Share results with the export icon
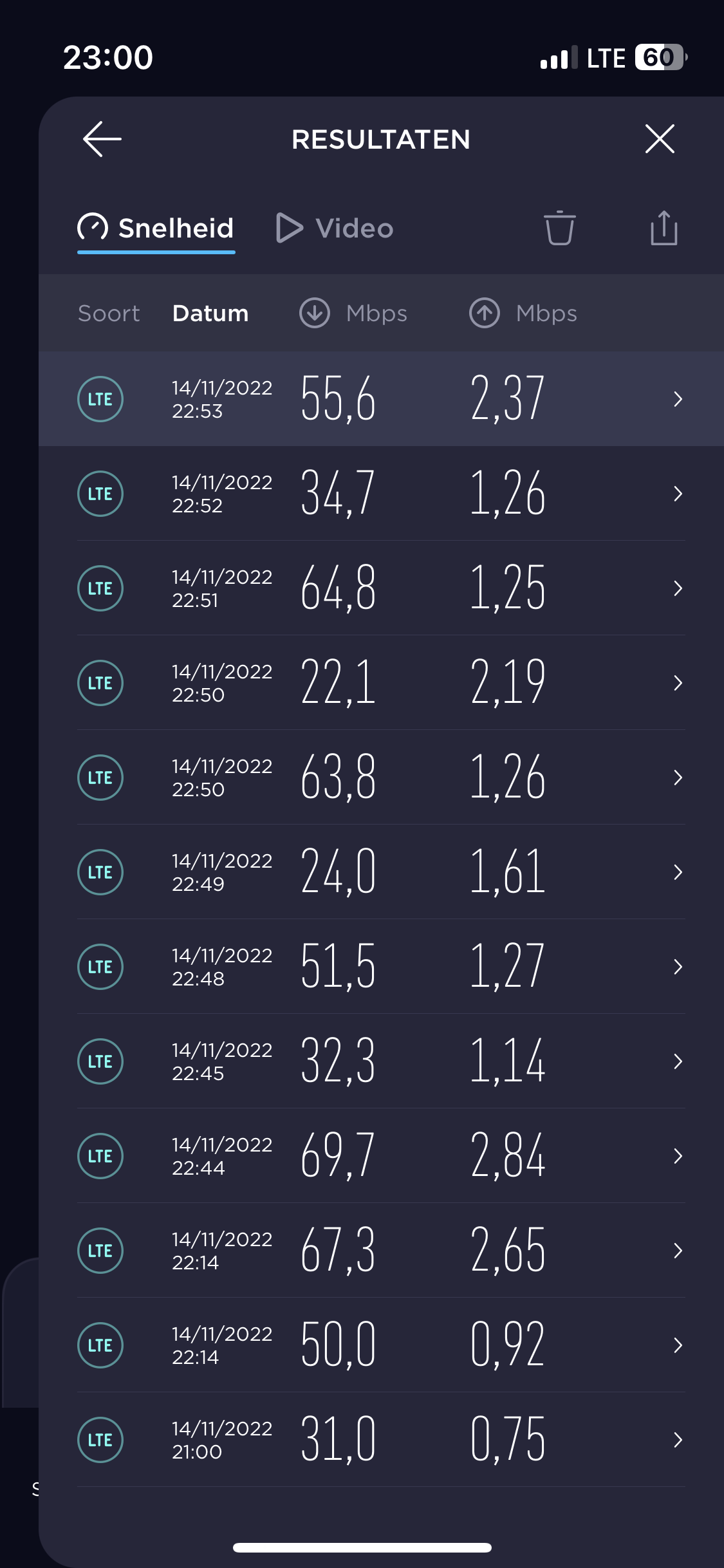Image resolution: width=724 pixels, height=1568 pixels. coord(664,229)
